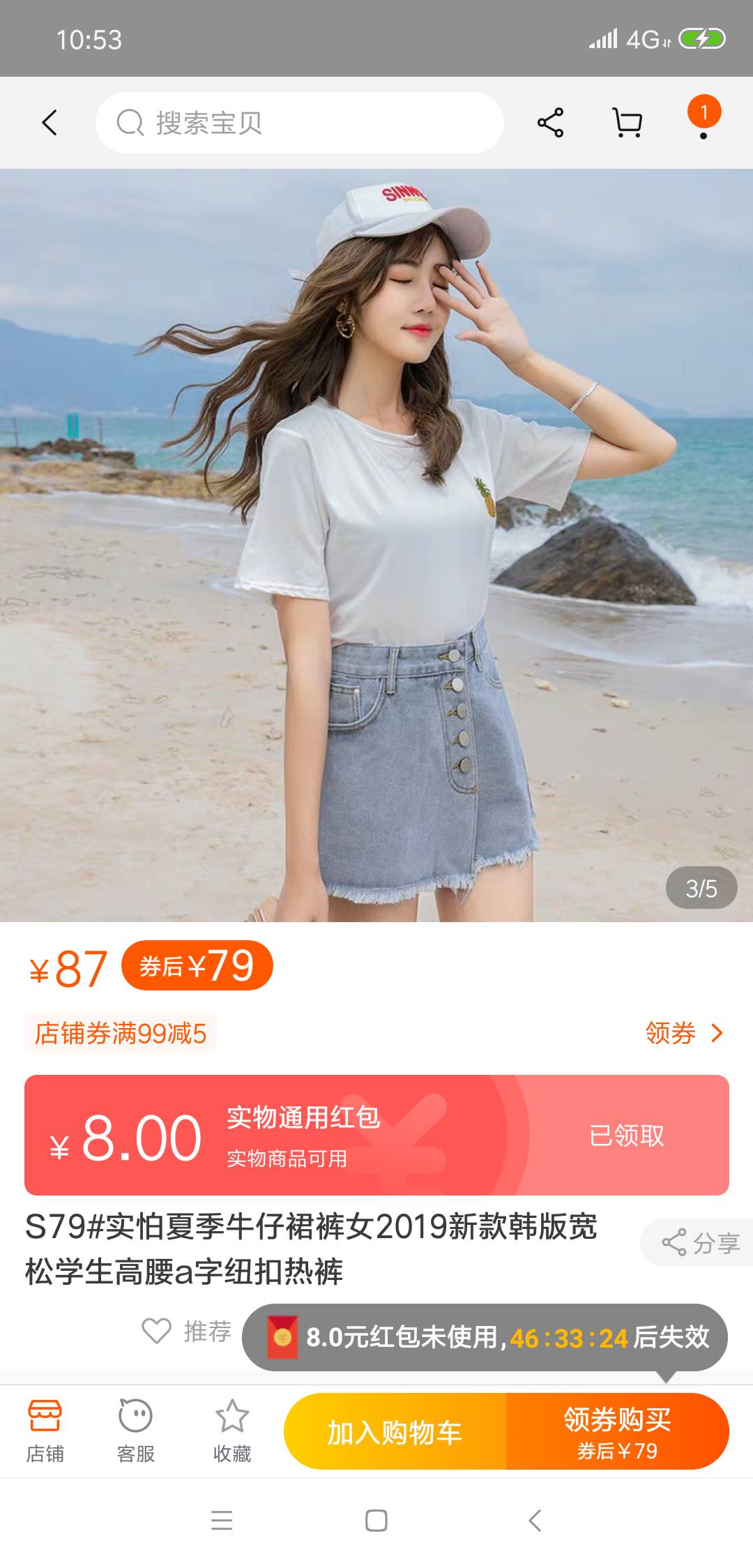Viewport: 753px width, 1568px height.
Task: Visit the 店铺 store page
Action: pos(45,1431)
